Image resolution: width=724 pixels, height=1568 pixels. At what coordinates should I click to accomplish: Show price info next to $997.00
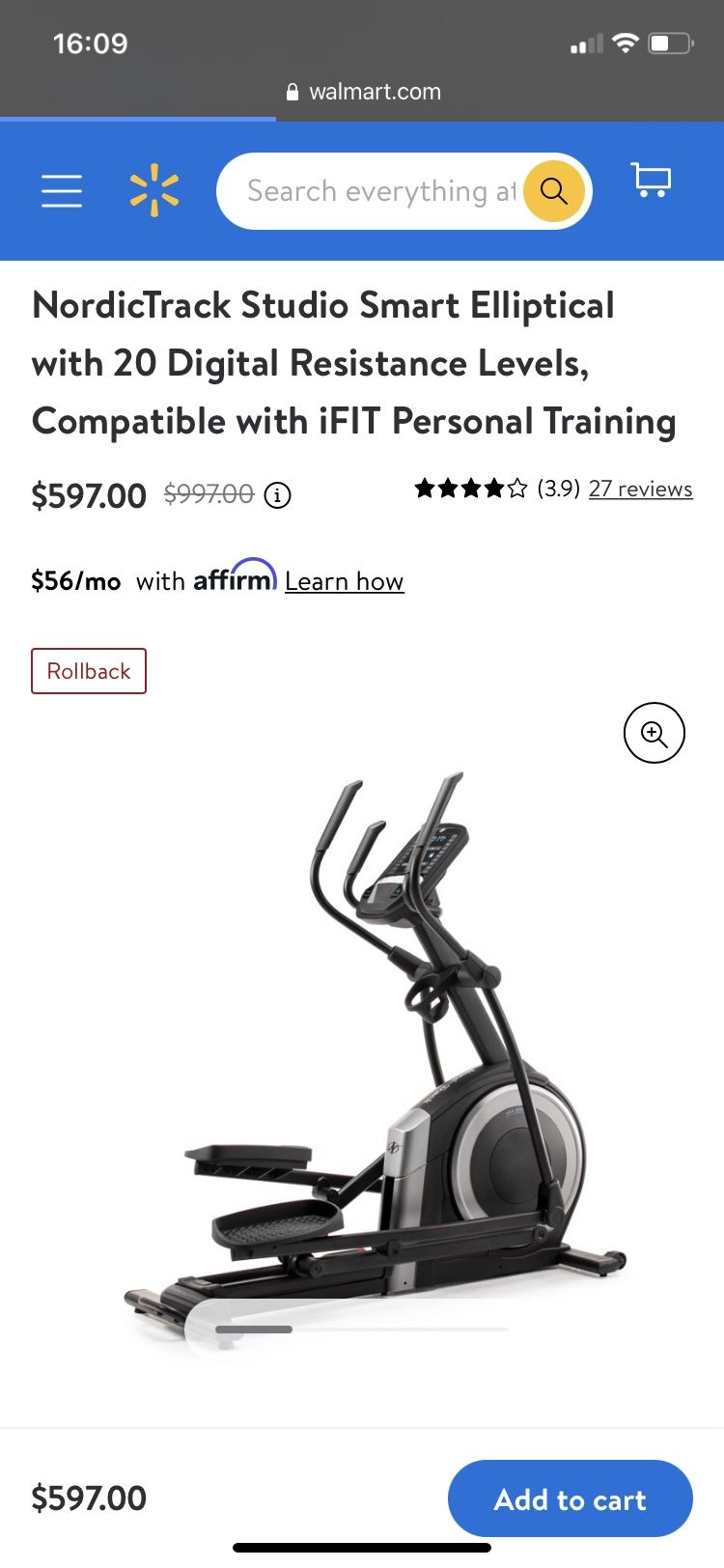click(x=278, y=495)
